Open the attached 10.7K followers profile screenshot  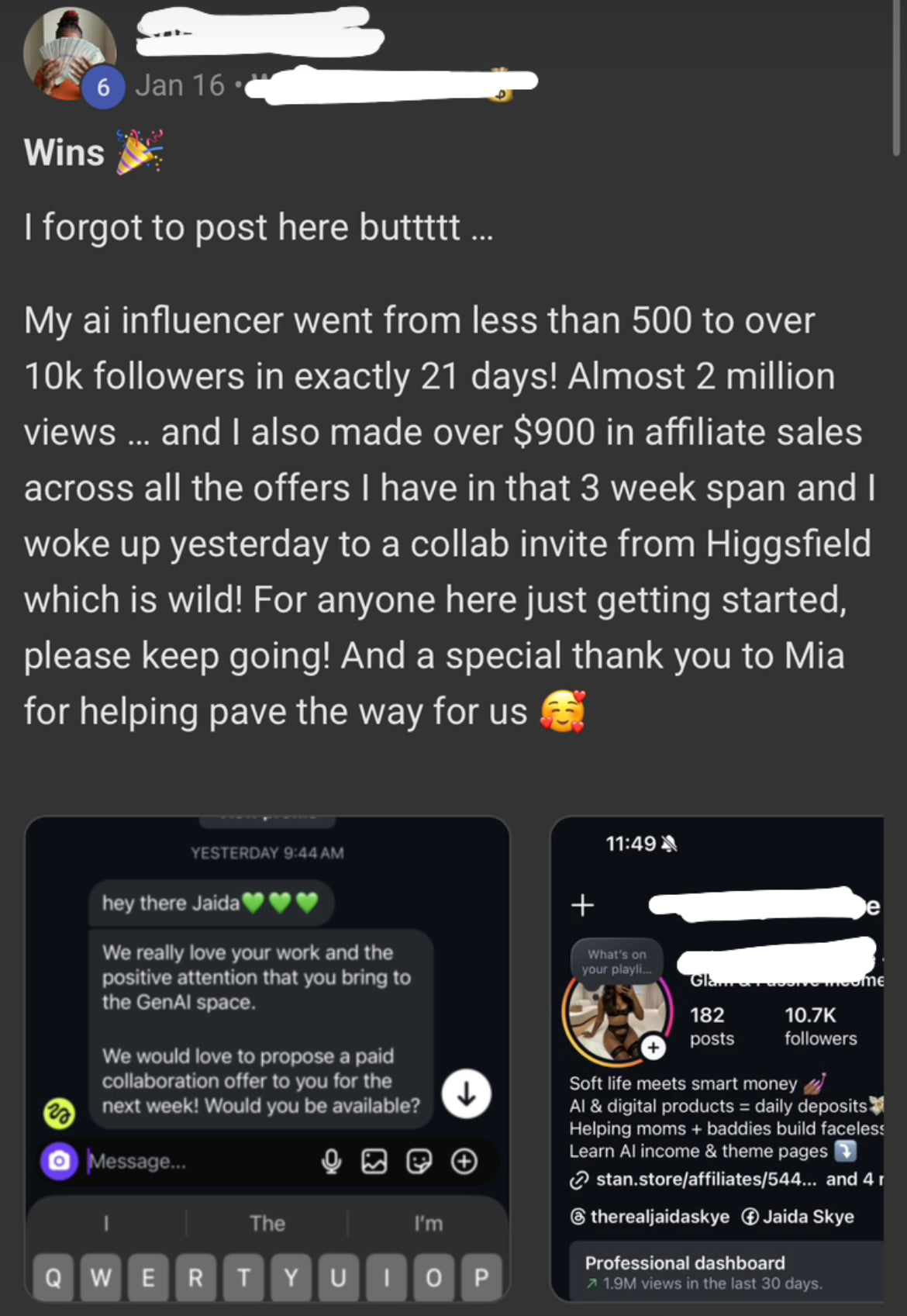point(717,1059)
